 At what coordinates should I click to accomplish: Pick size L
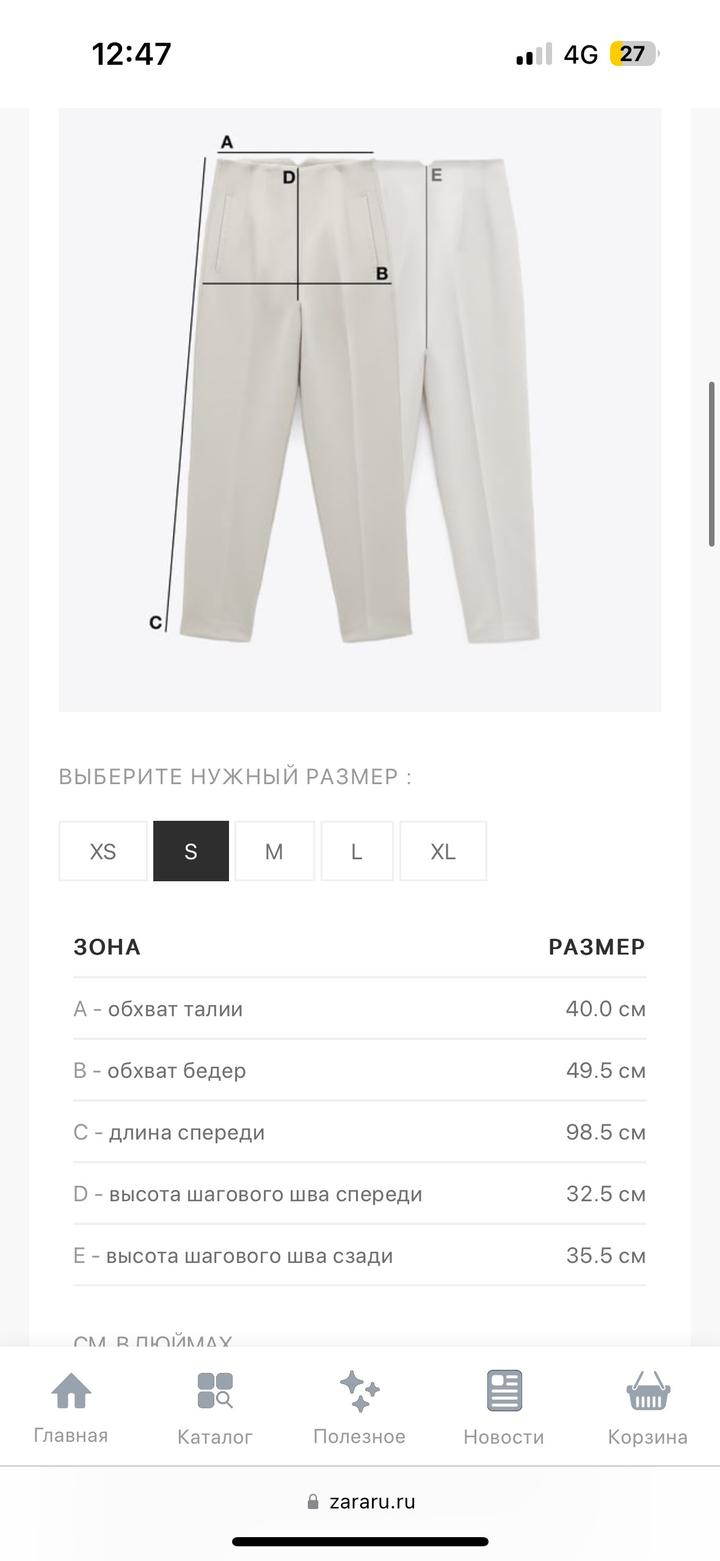(356, 851)
